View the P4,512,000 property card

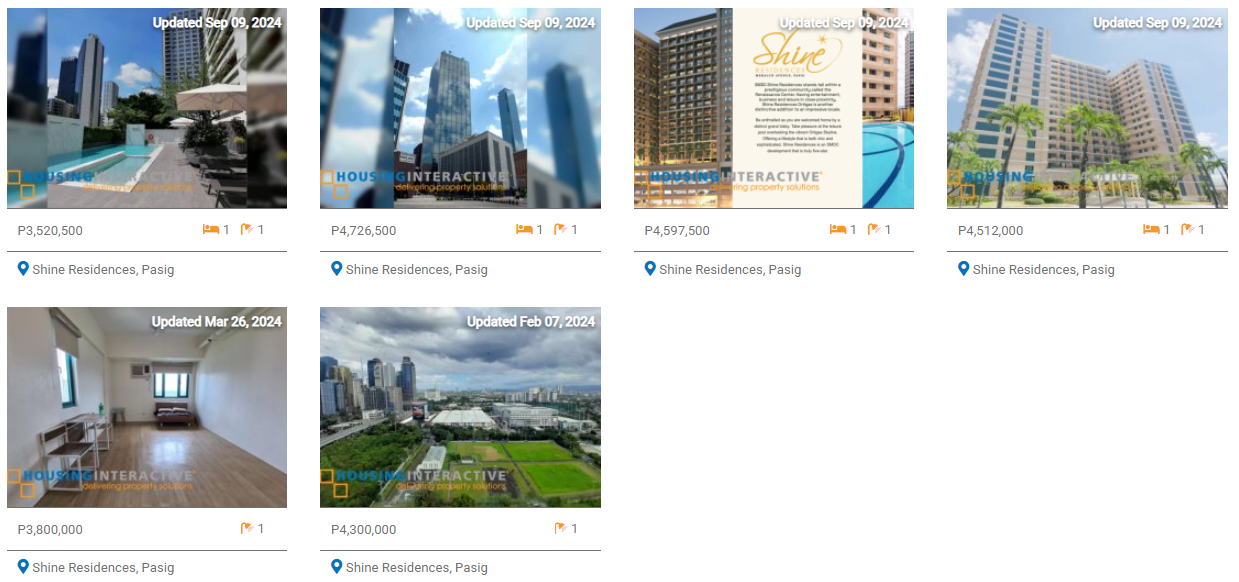1087,108
